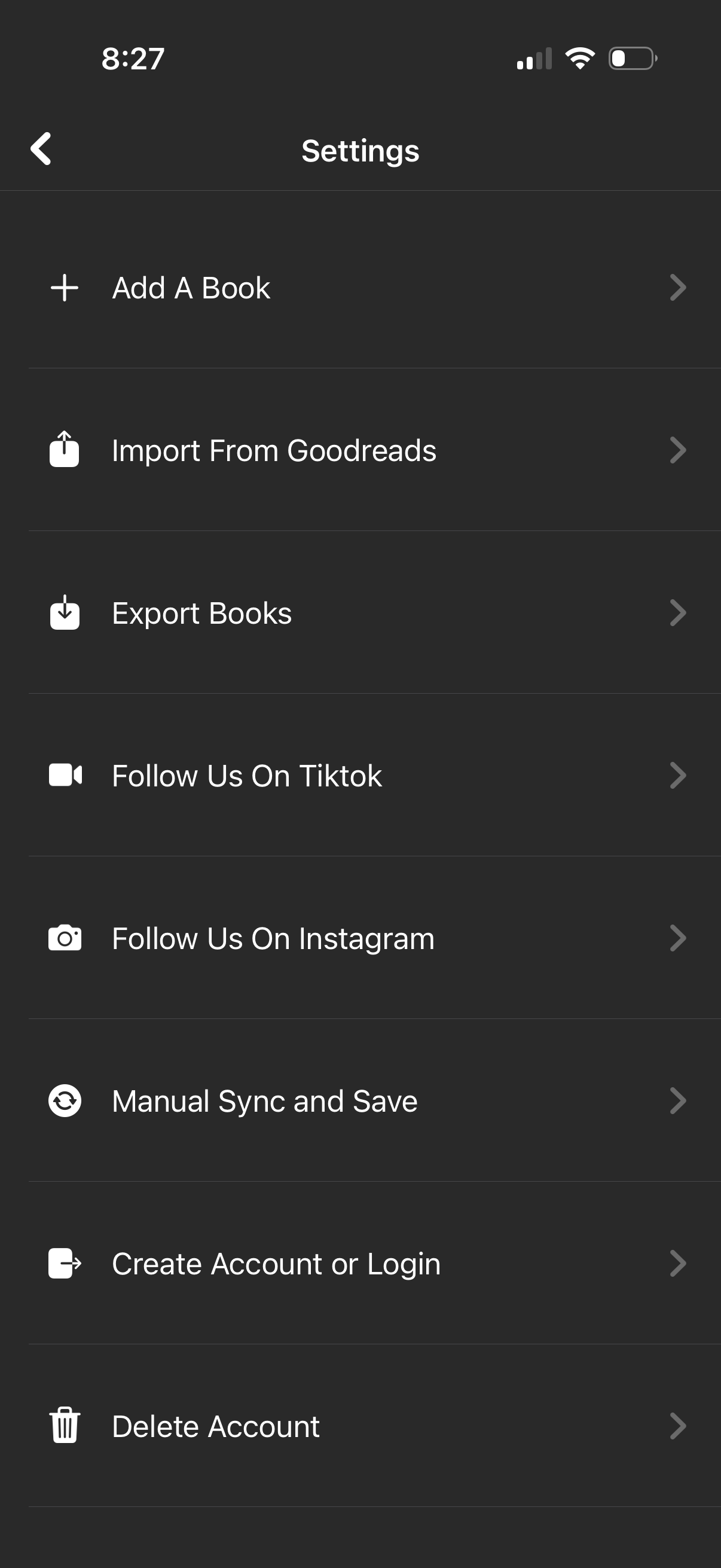Select the circular sync icon for Manual Sync
This screenshot has width=721, height=1568.
(64, 1100)
